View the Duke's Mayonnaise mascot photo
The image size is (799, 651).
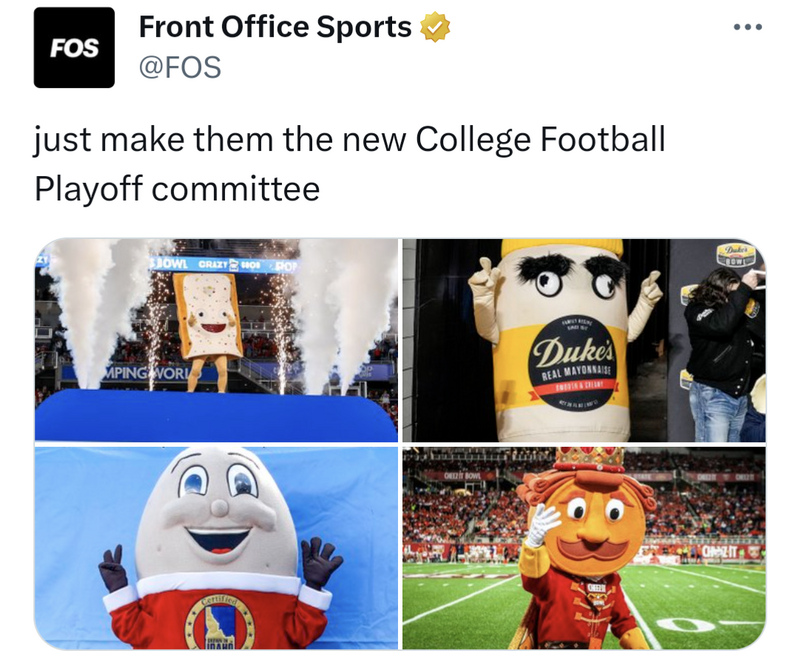click(583, 339)
